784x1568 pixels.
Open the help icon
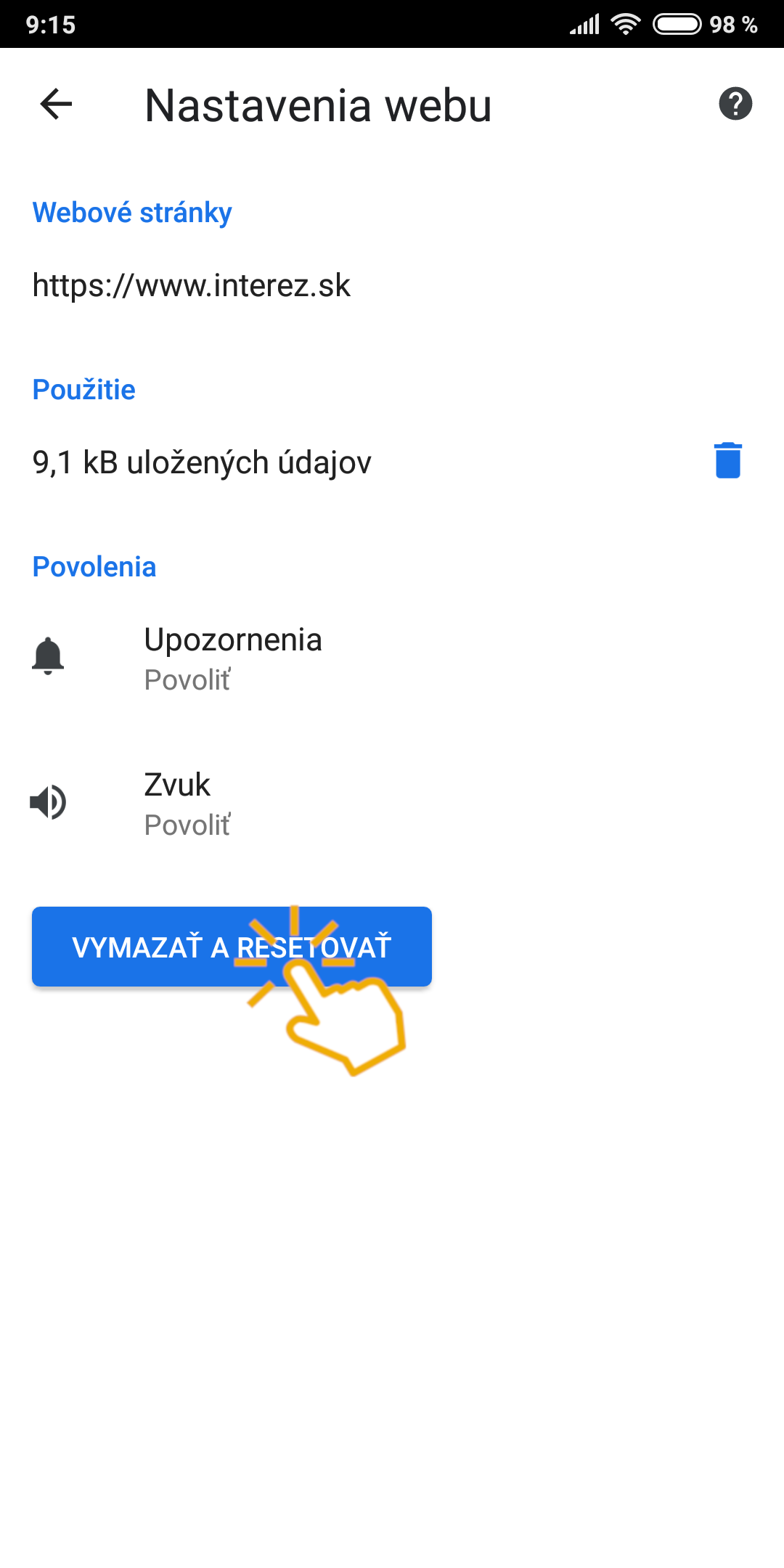[735, 104]
